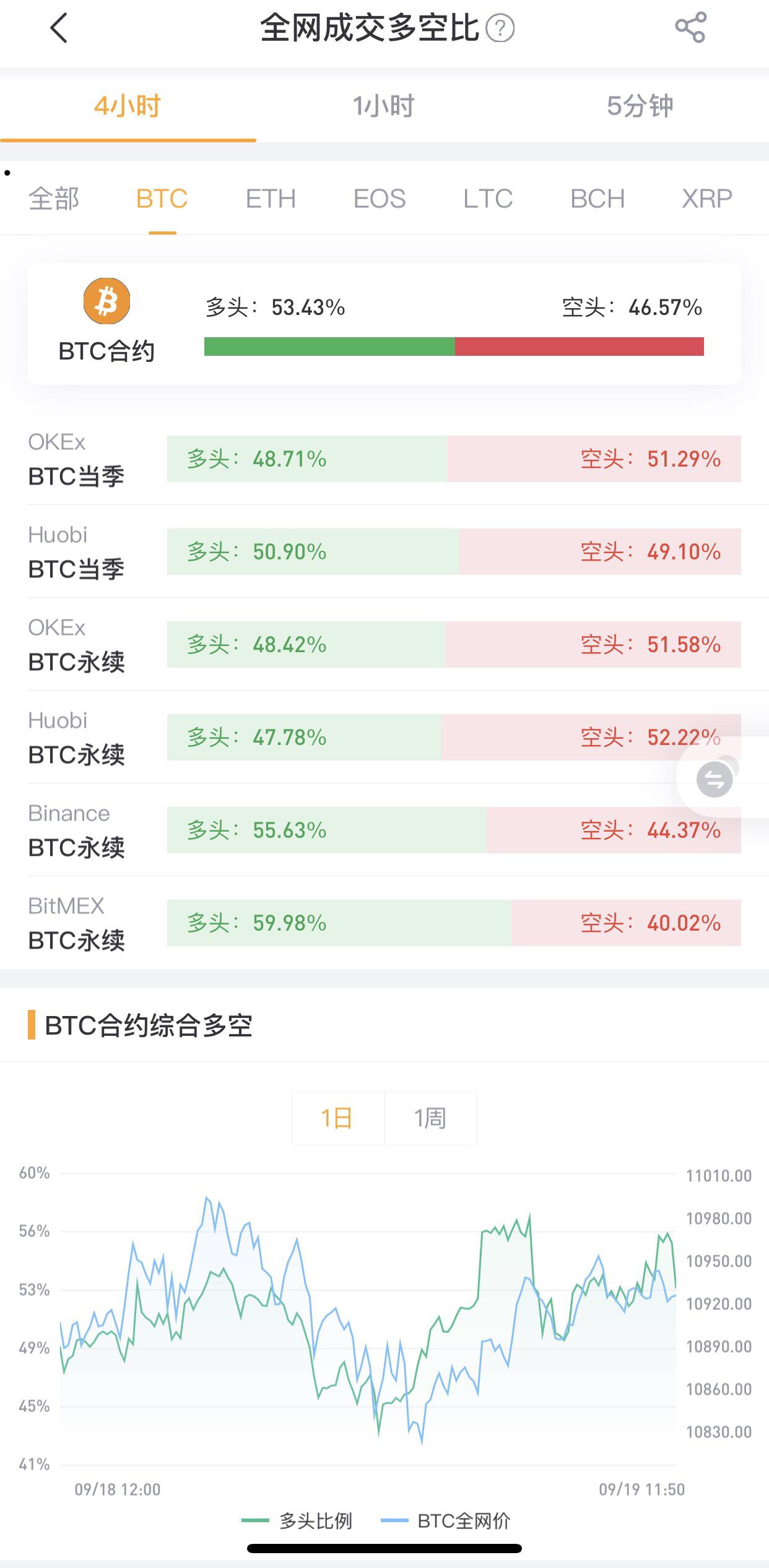Screen dimensions: 769x1568
Task: Switch chart to 1周 view
Action: point(430,1118)
